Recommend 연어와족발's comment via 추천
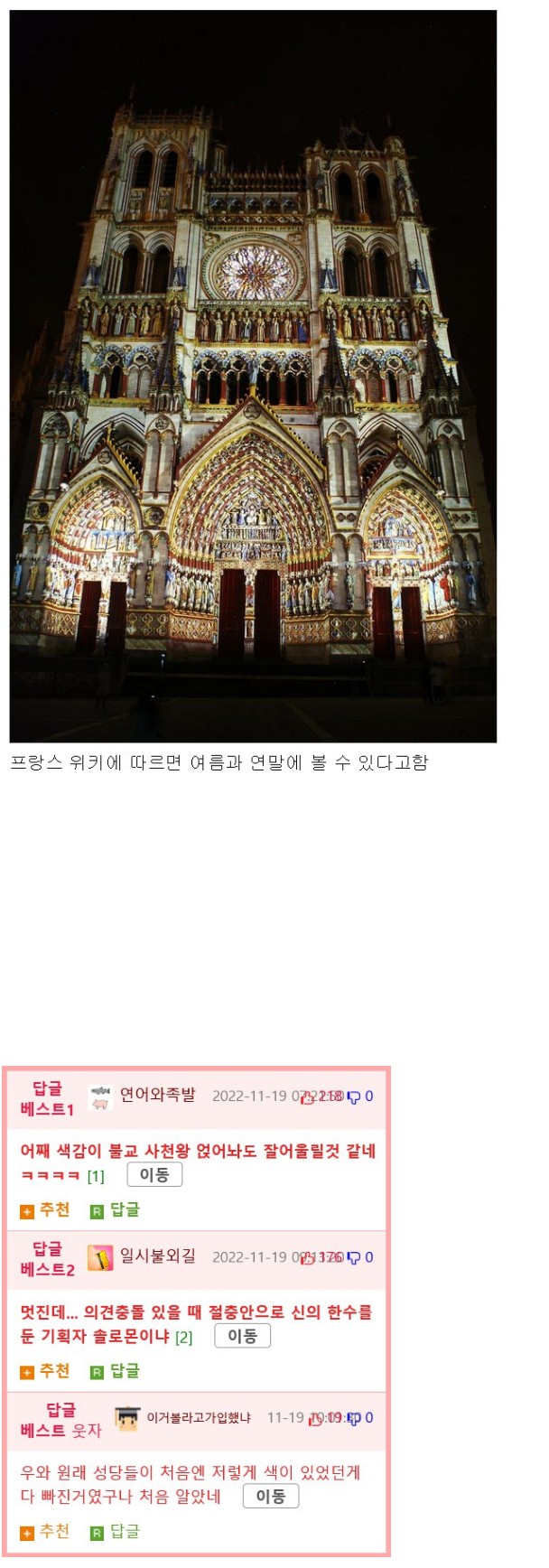This screenshot has height=1568, width=549. (x=45, y=1210)
